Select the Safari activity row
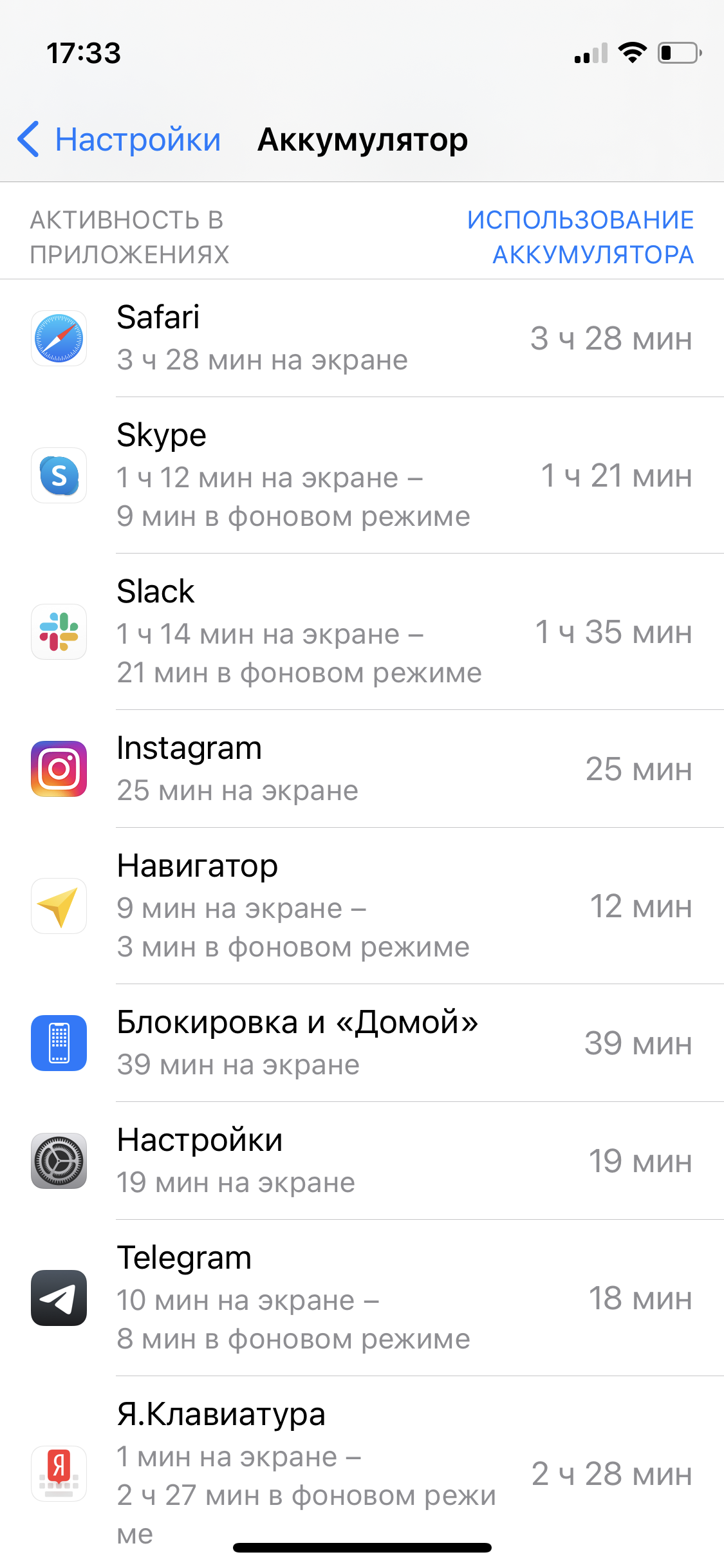Screen dimensions: 724x1568 coord(362,339)
